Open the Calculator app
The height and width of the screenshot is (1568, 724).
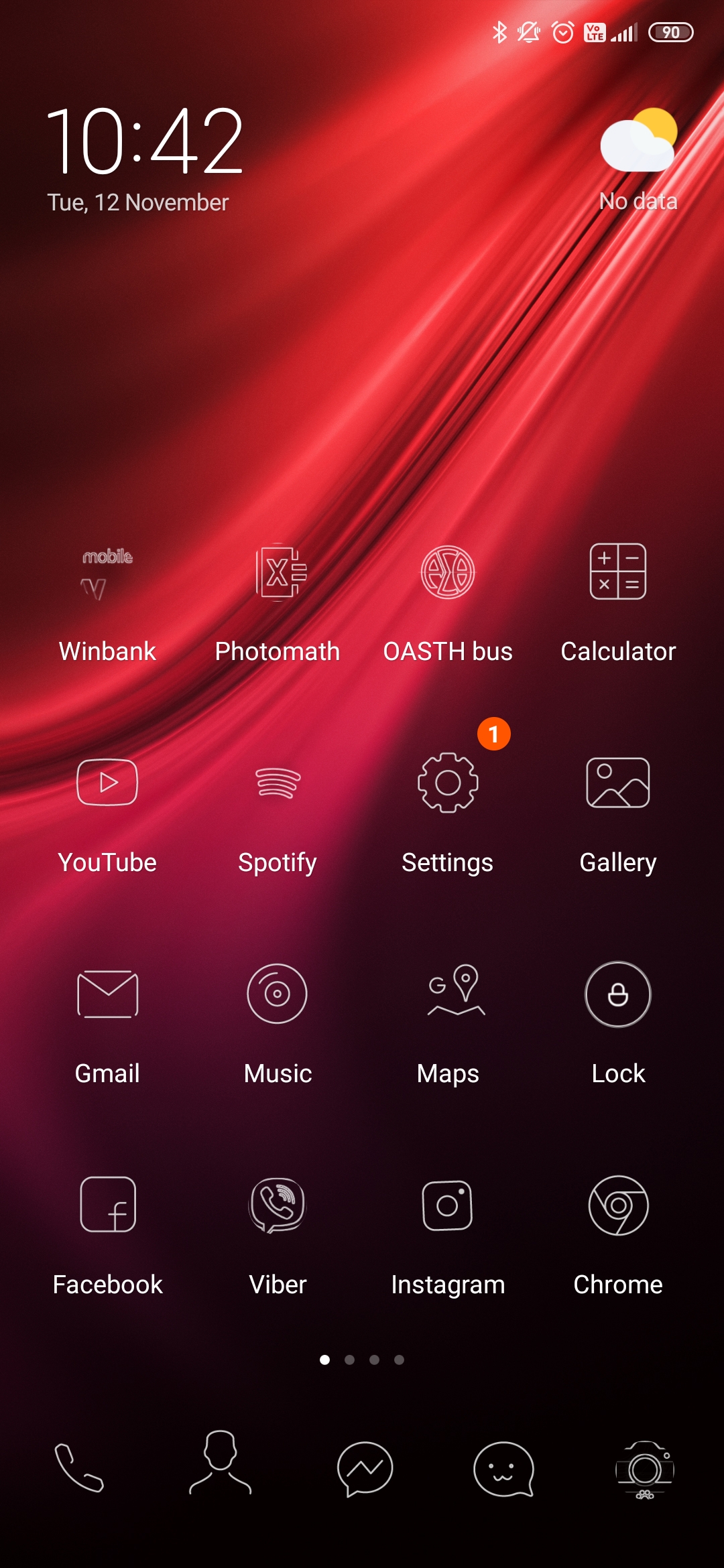[617, 572]
